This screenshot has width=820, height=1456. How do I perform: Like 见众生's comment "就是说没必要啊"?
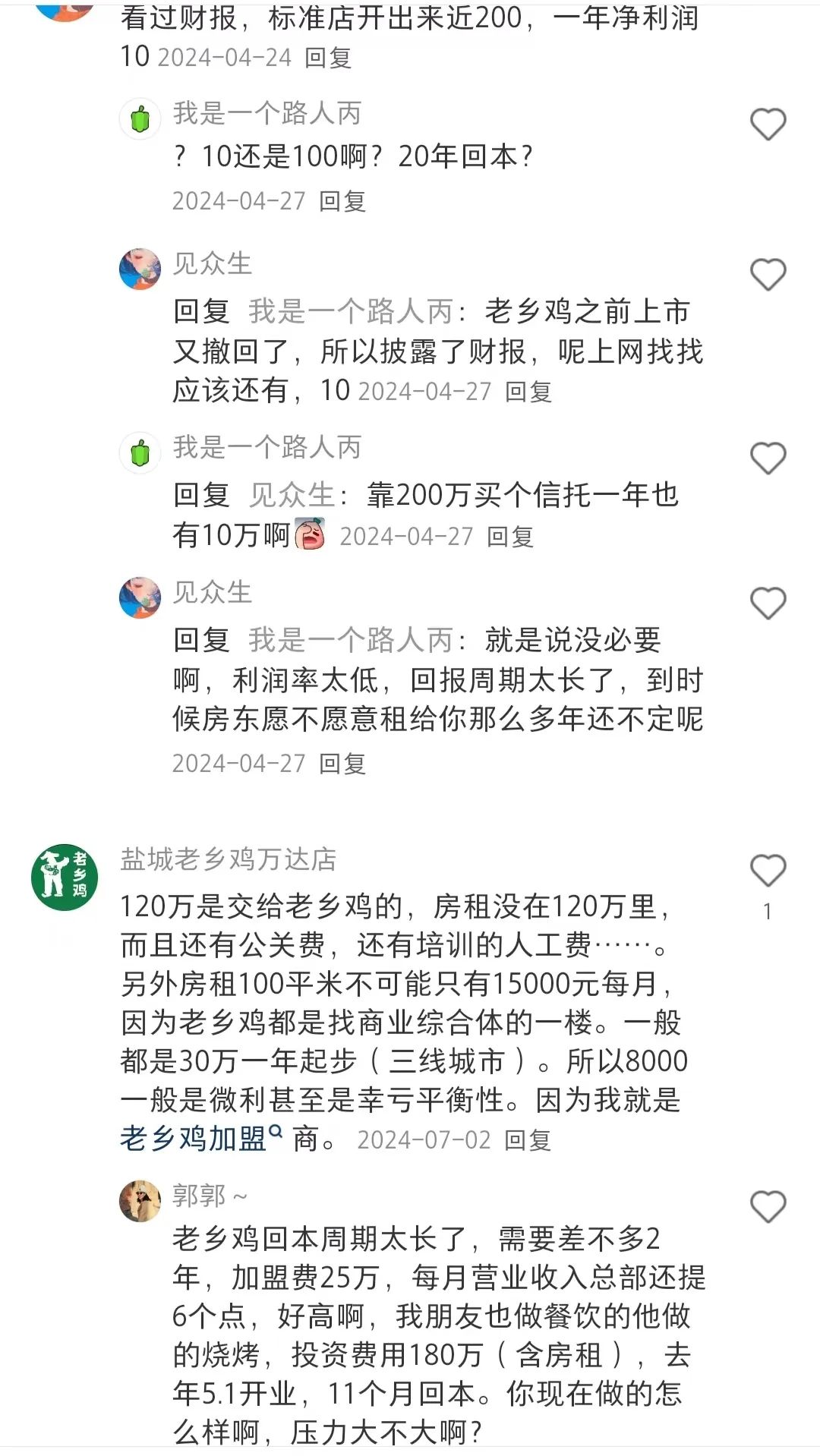pos(768,604)
